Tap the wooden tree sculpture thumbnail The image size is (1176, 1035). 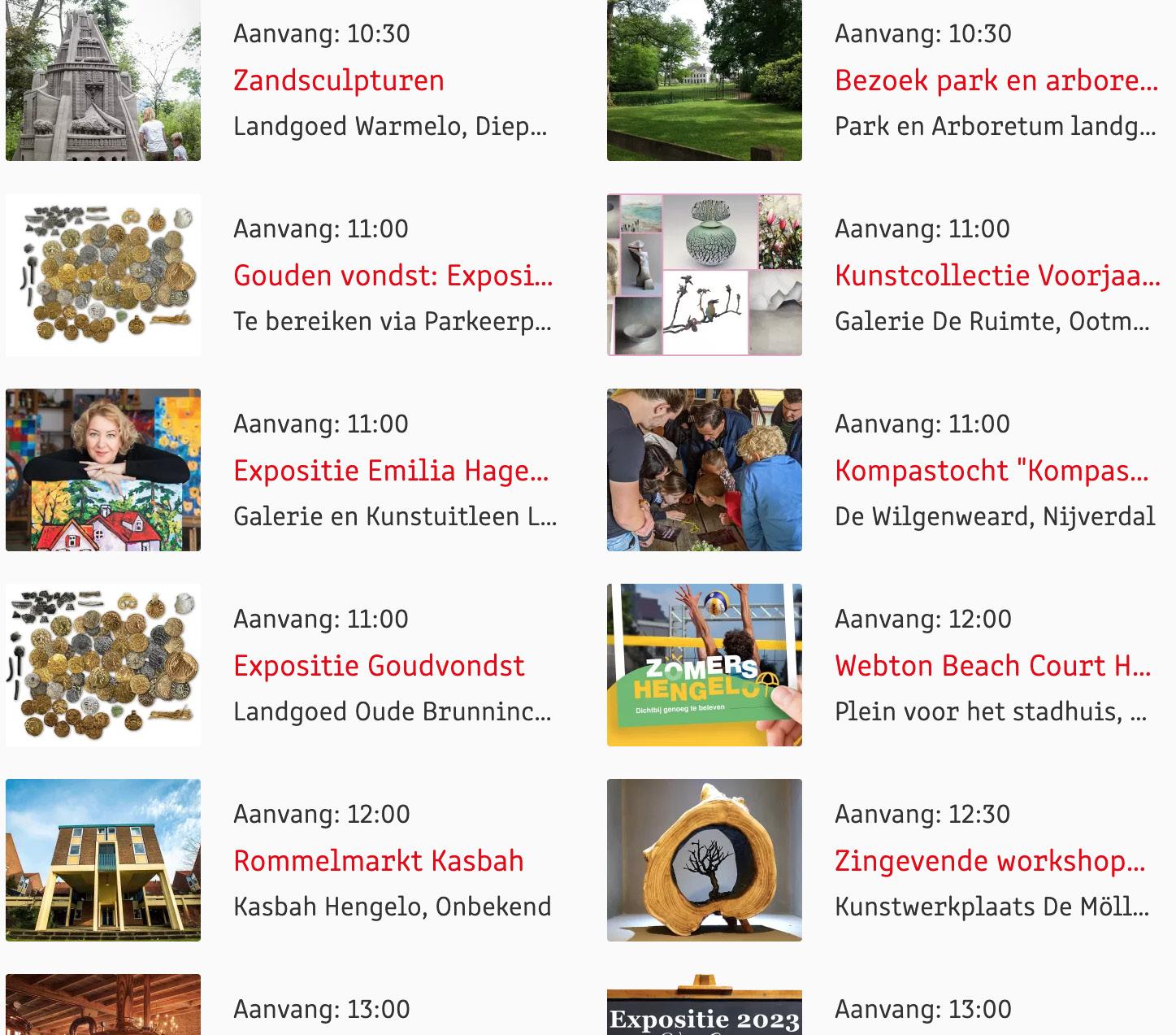tap(704, 860)
